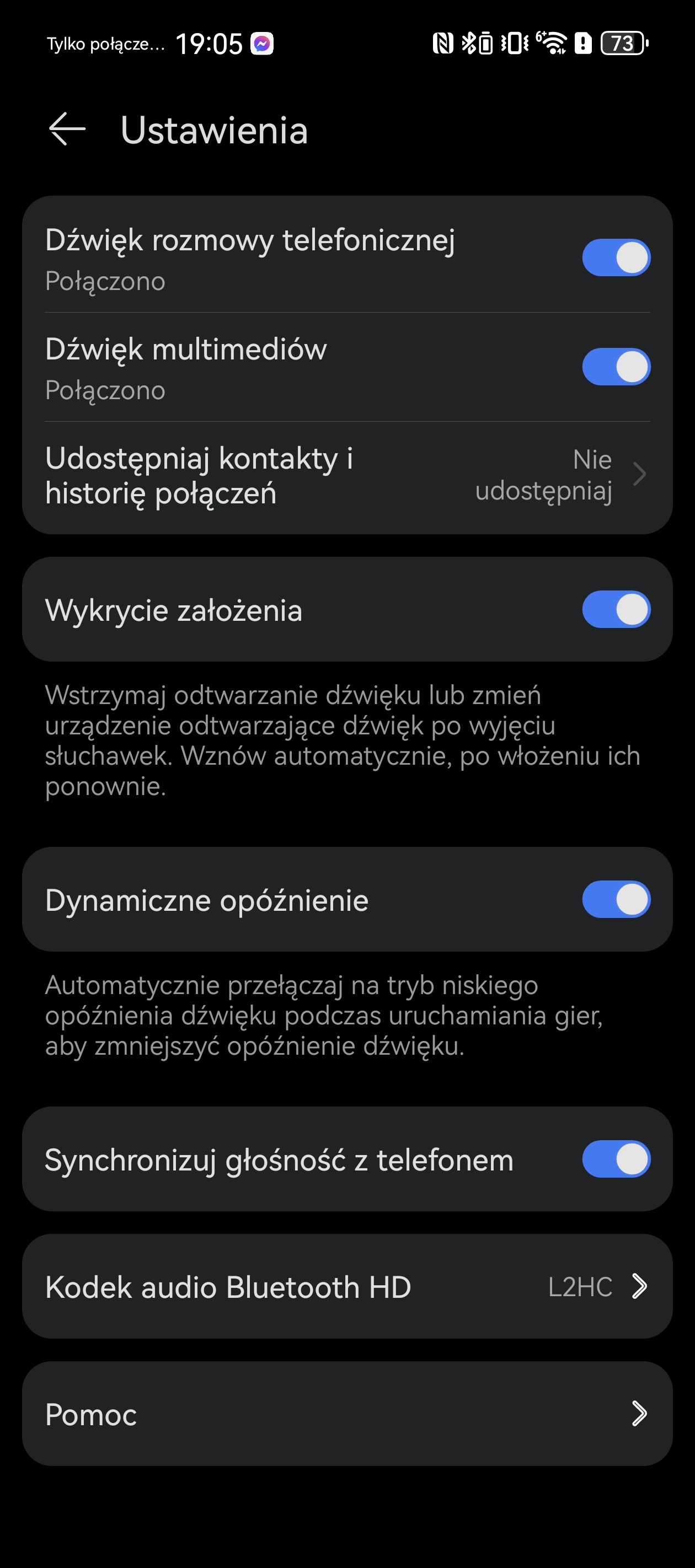The width and height of the screenshot is (695, 1568).
Task: Turn off Wykrycie założenia
Action: click(616, 609)
